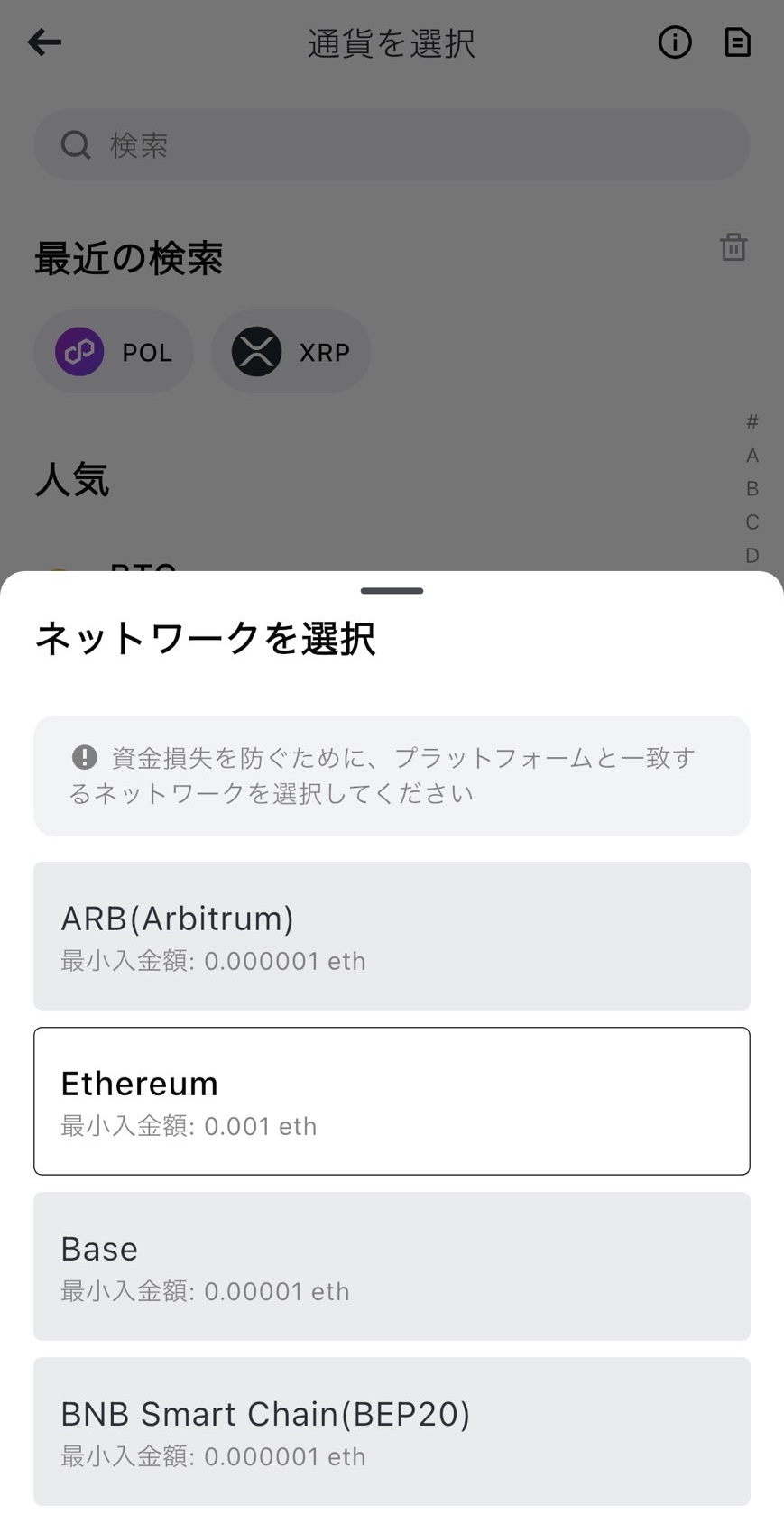Viewport: 784px width, 1533px height.
Task: Tap the back arrow
Action: 44,42
